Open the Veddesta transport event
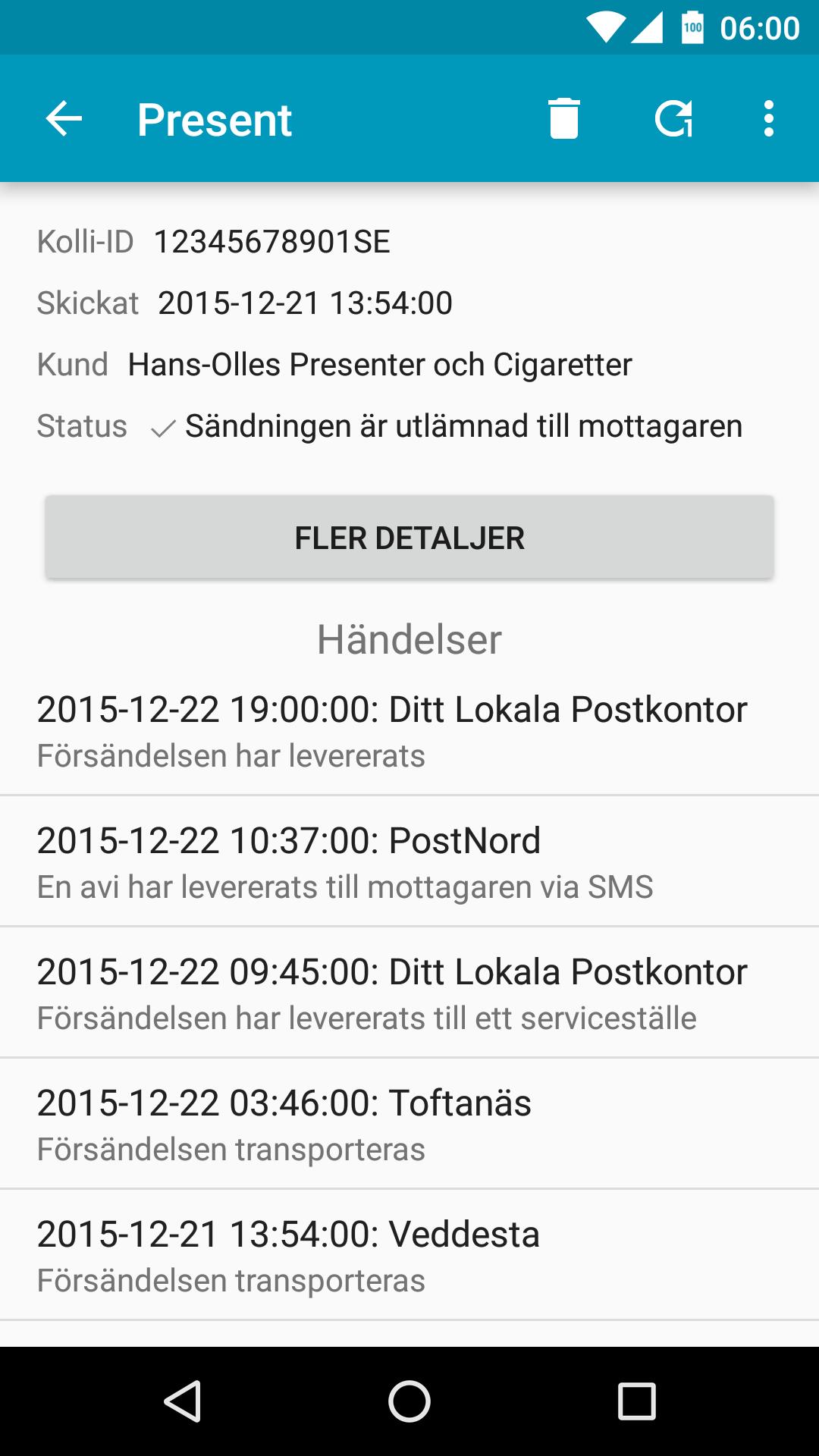Image resolution: width=819 pixels, height=1456 pixels. coord(409,1256)
